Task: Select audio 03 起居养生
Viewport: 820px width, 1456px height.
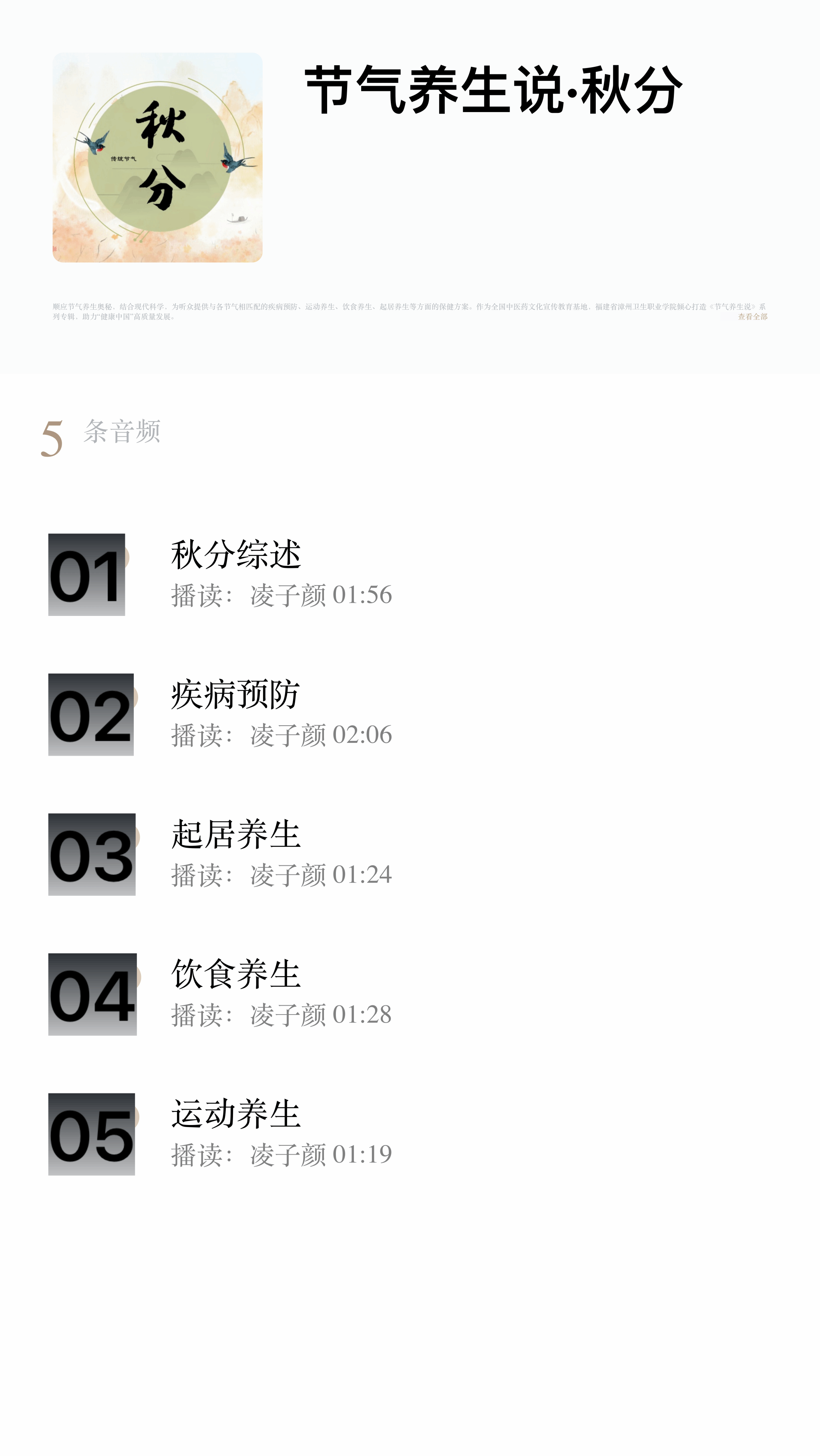Action: coord(236,834)
